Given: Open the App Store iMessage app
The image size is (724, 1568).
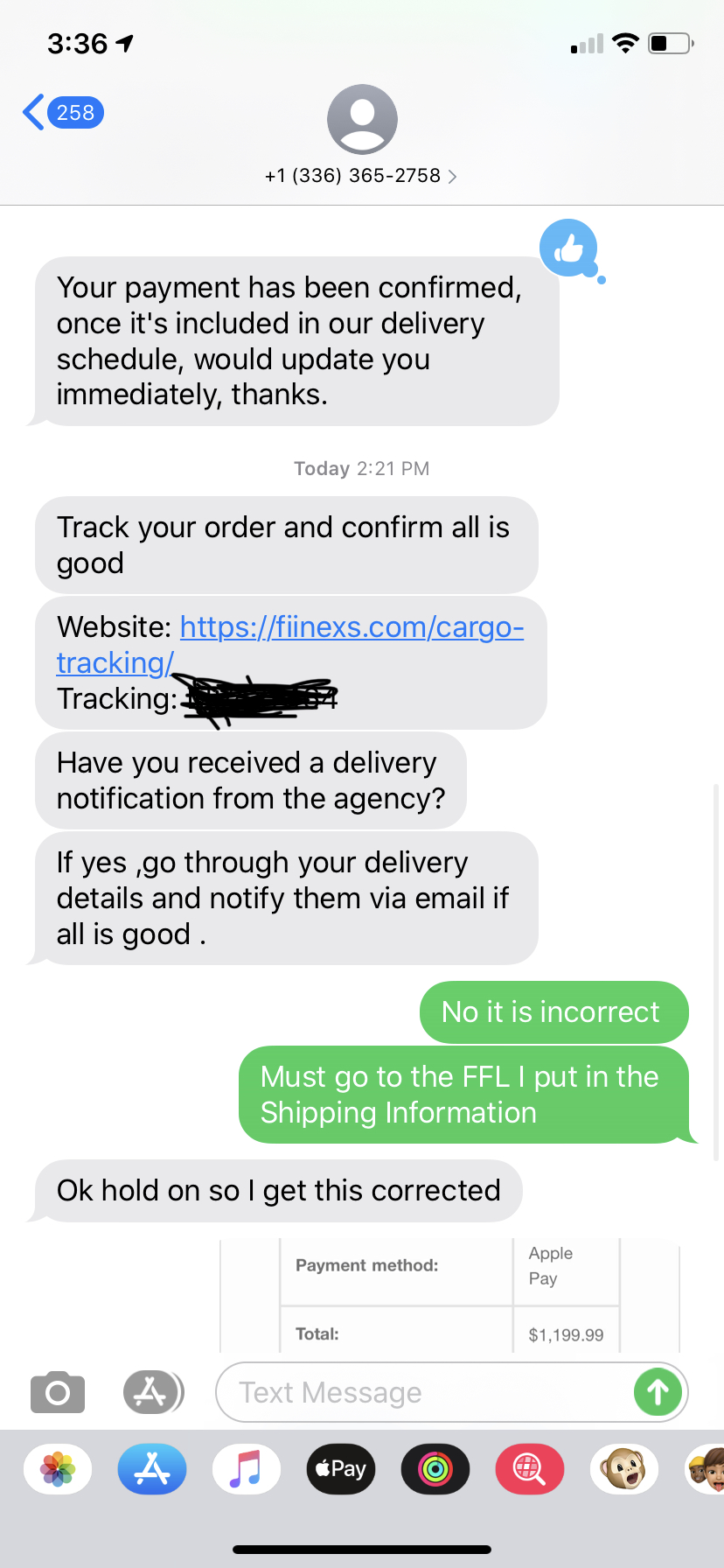Looking at the screenshot, I should 152,1468.
